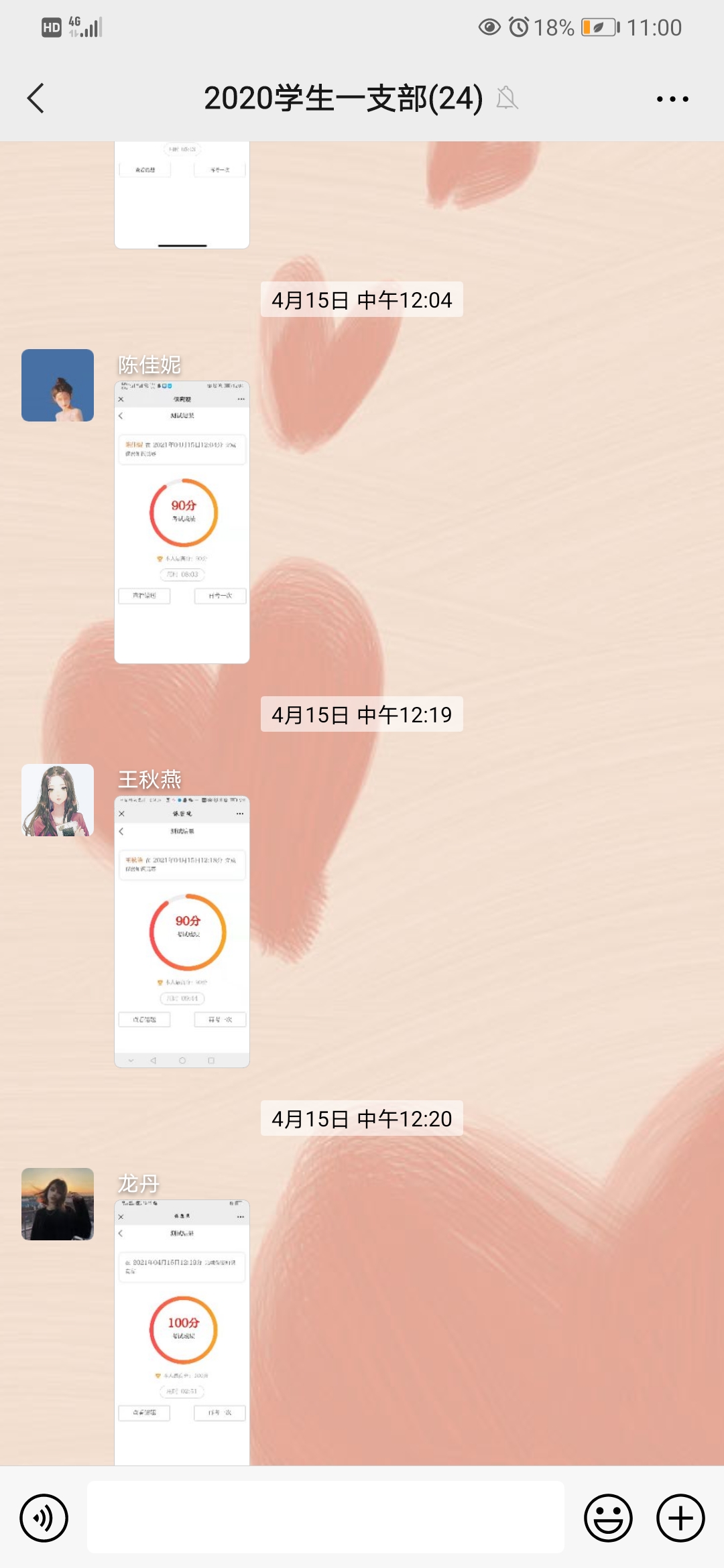Viewport: 724px width, 1568px height.
Task: Open 王秋燕's 90分 score screenshot
Action: point(182,931)
